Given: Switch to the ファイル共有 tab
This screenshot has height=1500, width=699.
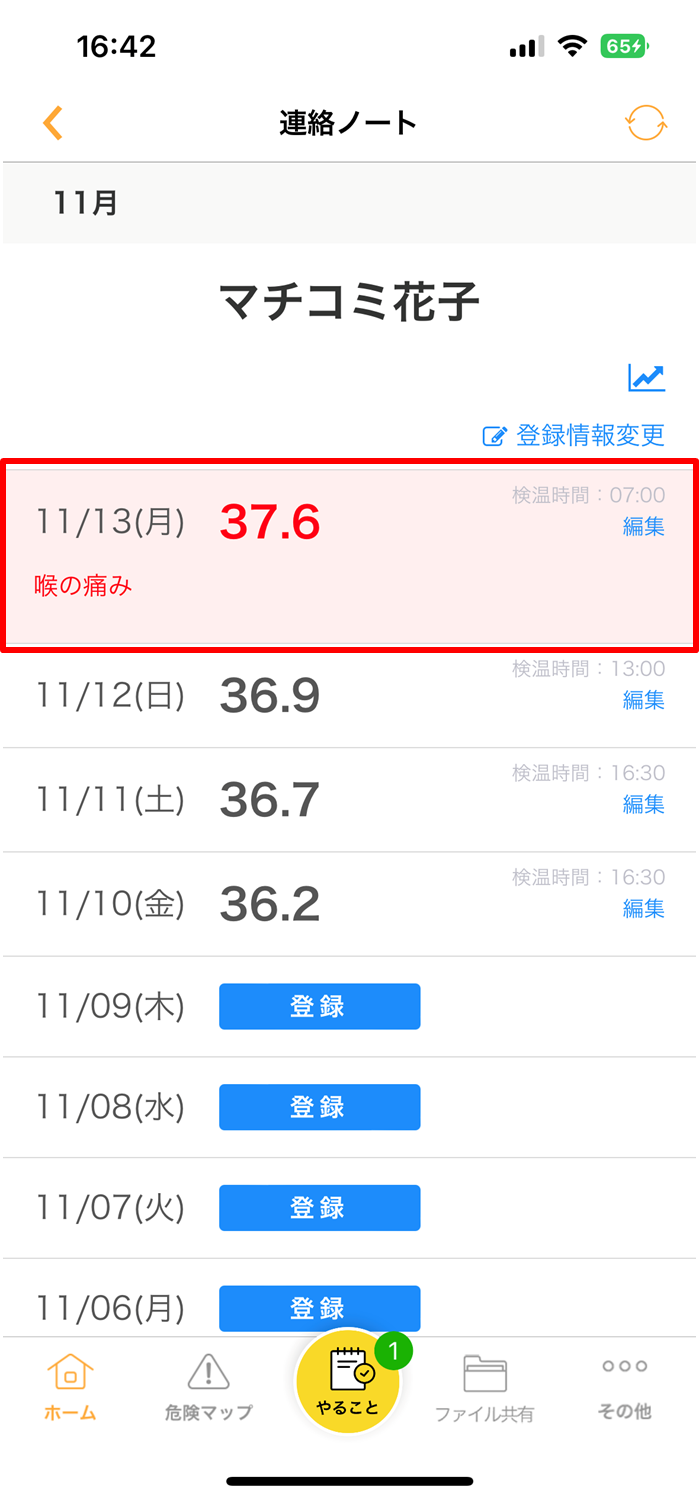Looking at the screenshot, I should click(x=484, y=1388).
